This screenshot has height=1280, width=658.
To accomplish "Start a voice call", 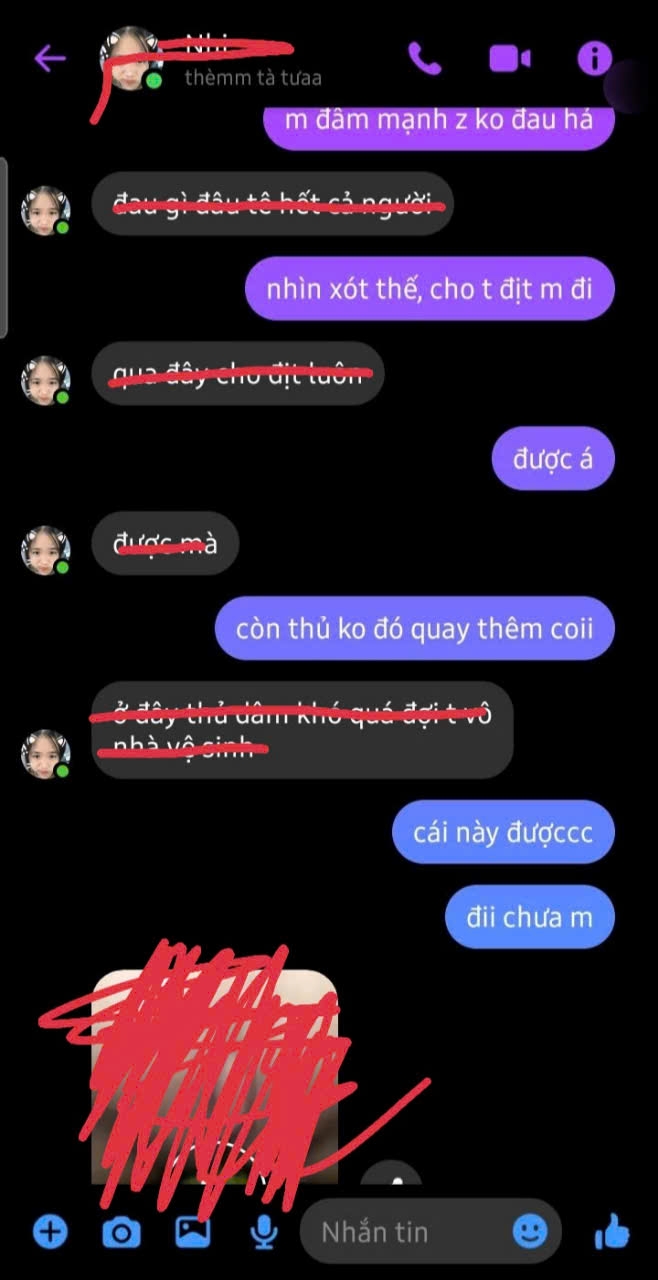I will pyautogui.click(x=425, y=58).
